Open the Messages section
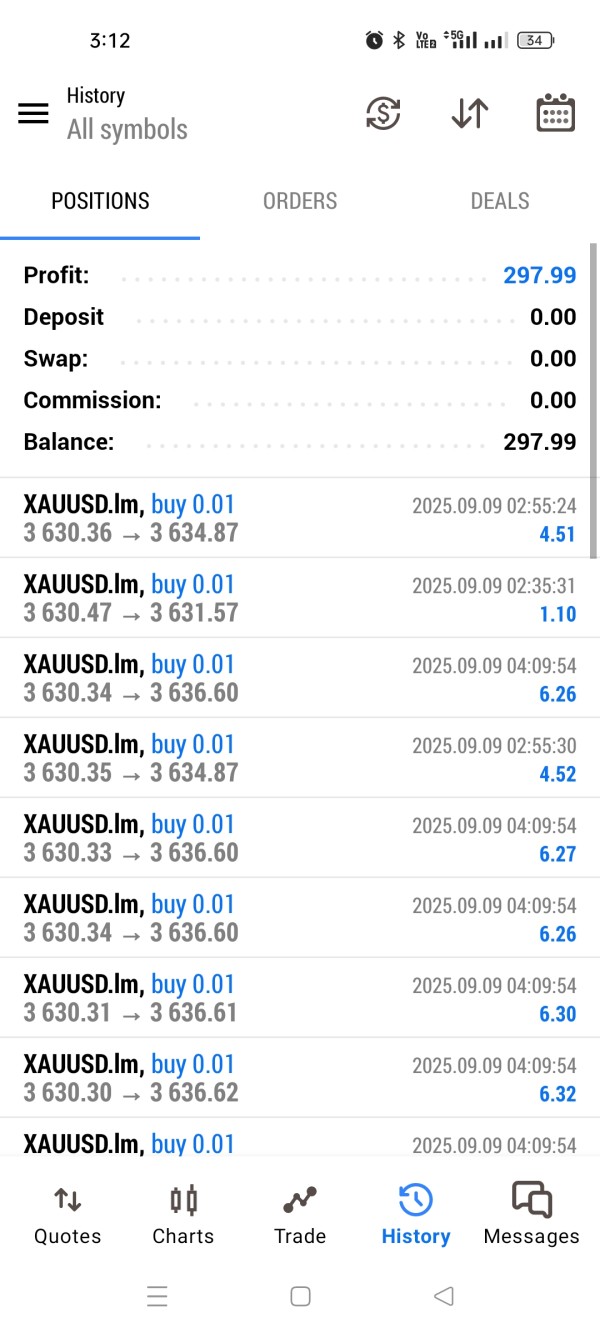 pyautogui.click(x=531, y=1214)
